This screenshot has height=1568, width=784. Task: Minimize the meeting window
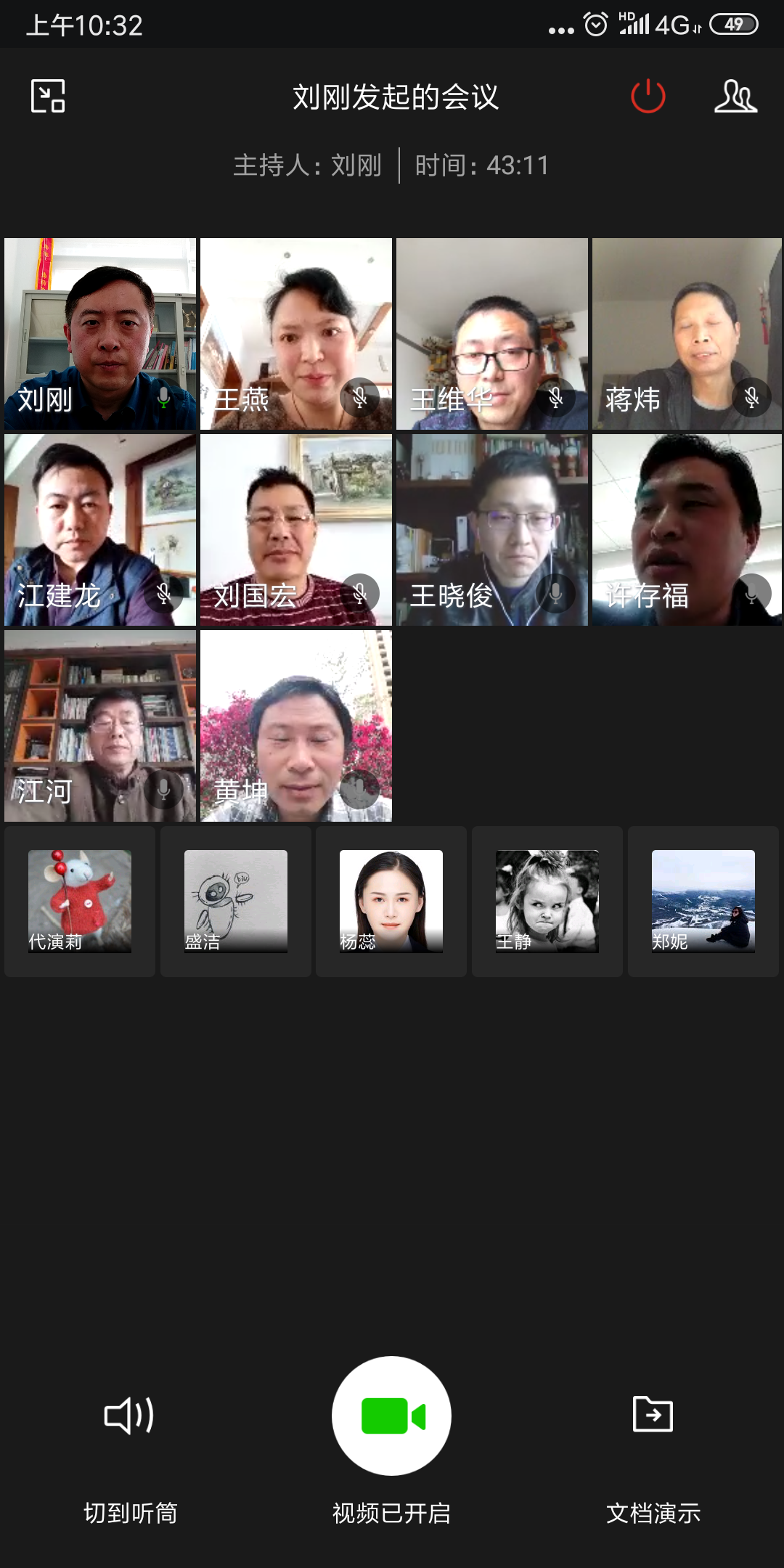pos(48,96)
